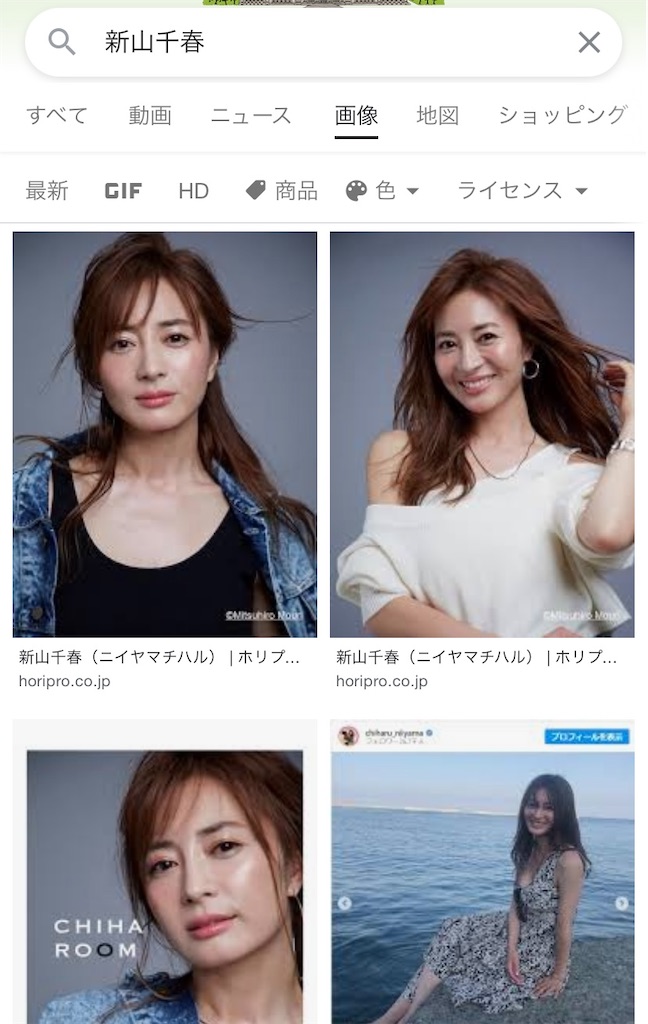The image size is (648, 1024).
Task: Expand the 色 color dropdown
Action: [383, 190]
